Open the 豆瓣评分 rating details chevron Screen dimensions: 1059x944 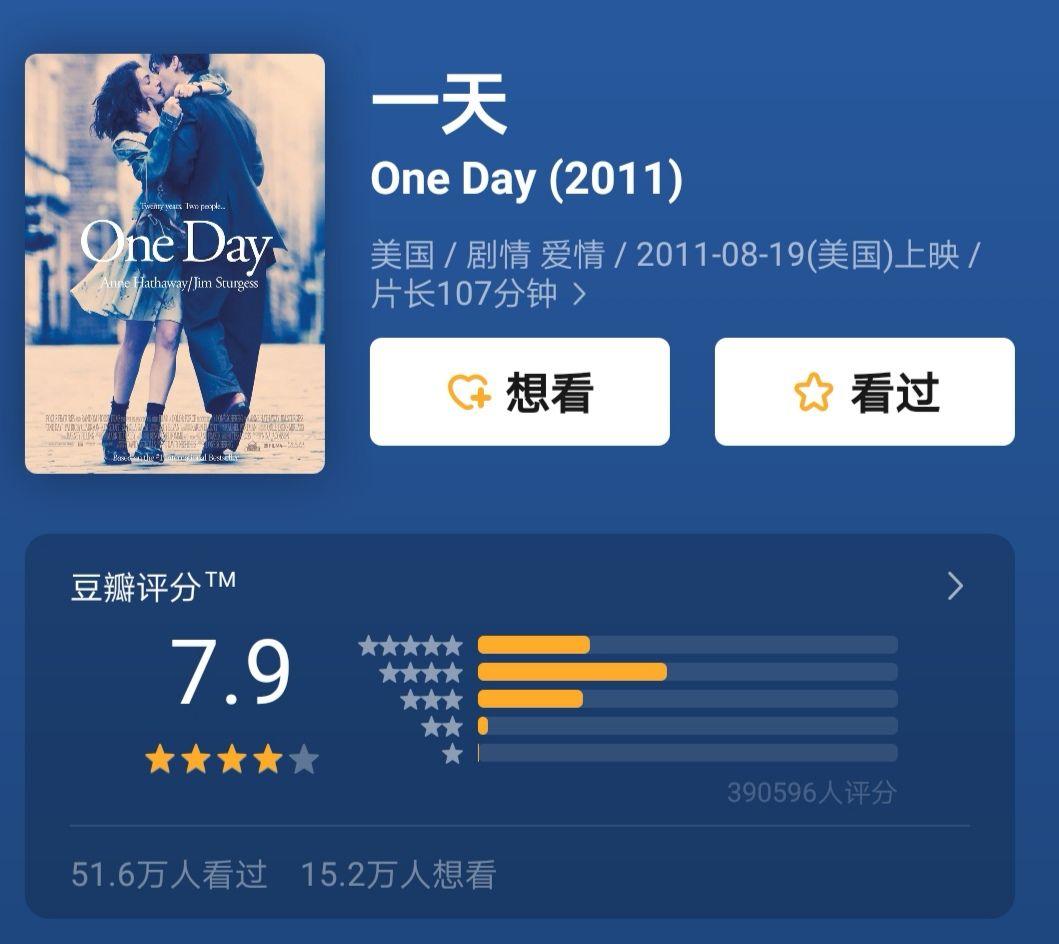pyautogui.click(x=955, y=586)
